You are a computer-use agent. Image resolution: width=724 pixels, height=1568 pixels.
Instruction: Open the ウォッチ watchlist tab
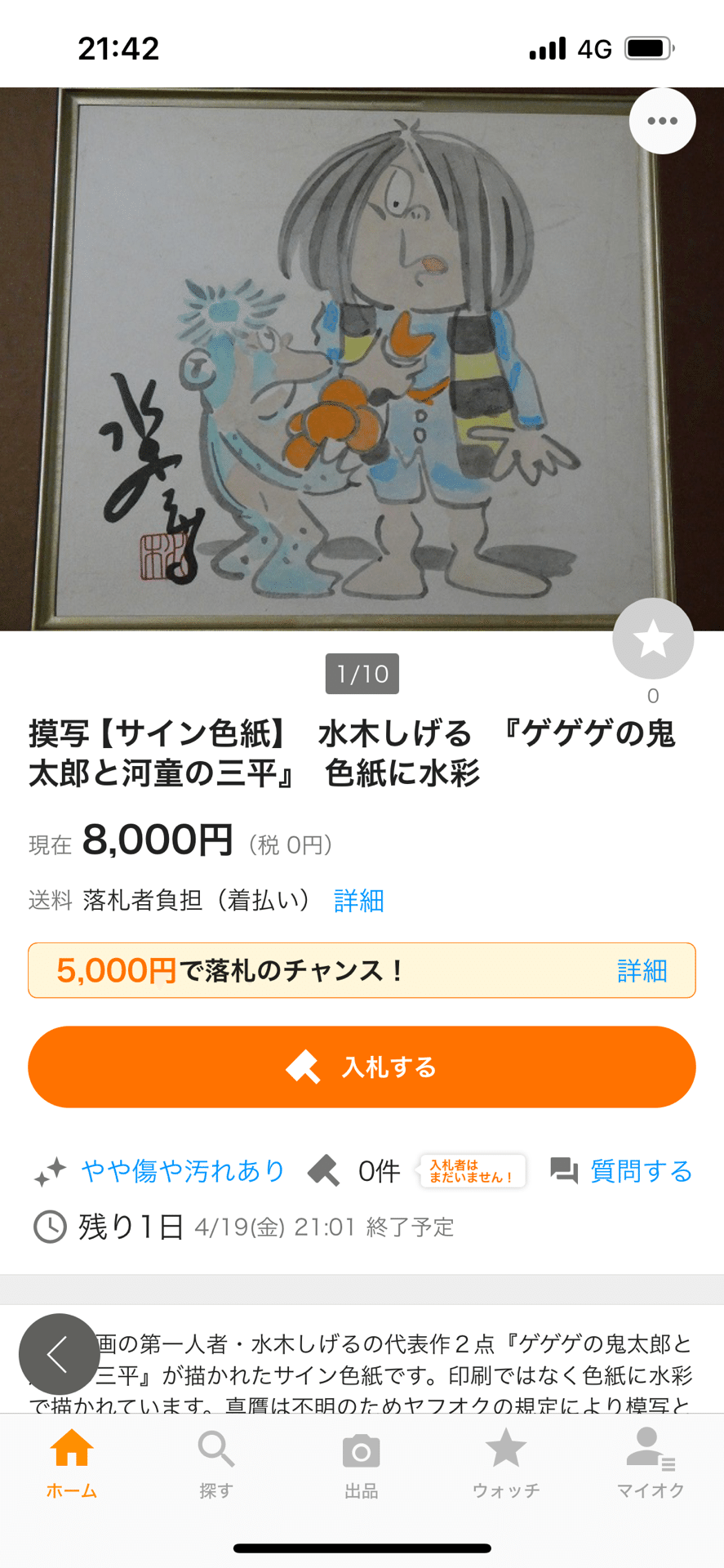[x=506, y=1463]
